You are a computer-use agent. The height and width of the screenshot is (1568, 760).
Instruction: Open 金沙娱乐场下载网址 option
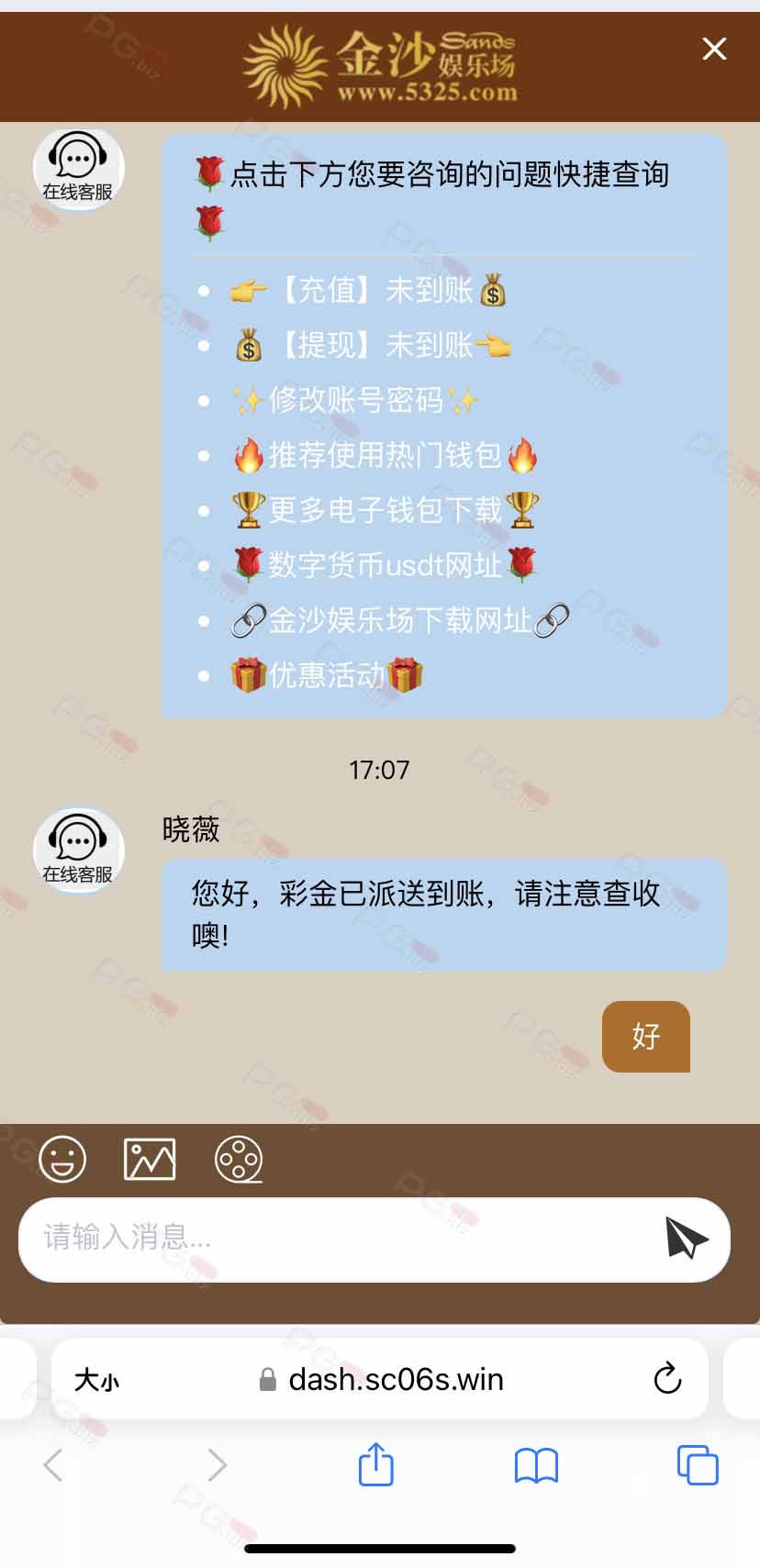click(x=400, y=620)
